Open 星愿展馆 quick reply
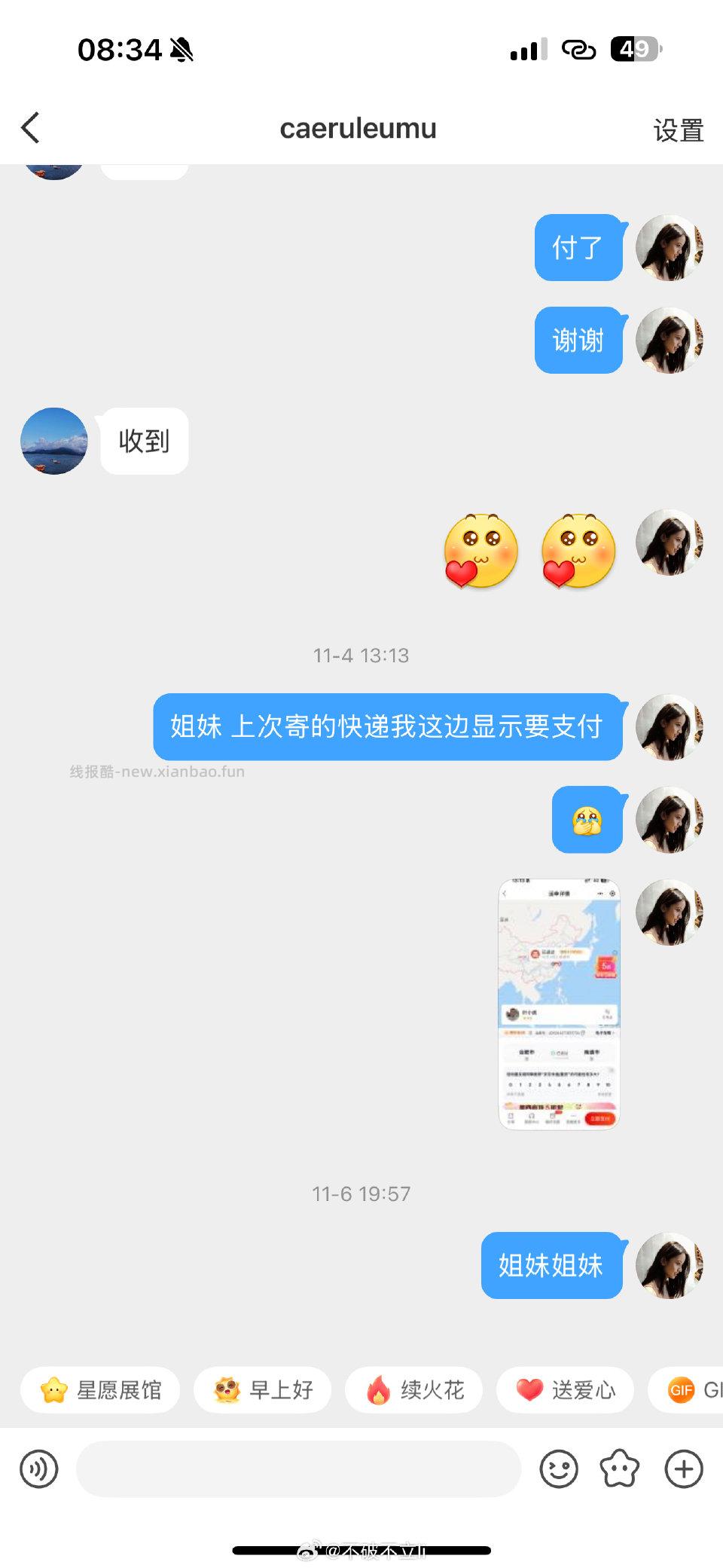Viewport: 723px width, 1568px height. point(100,1389)
